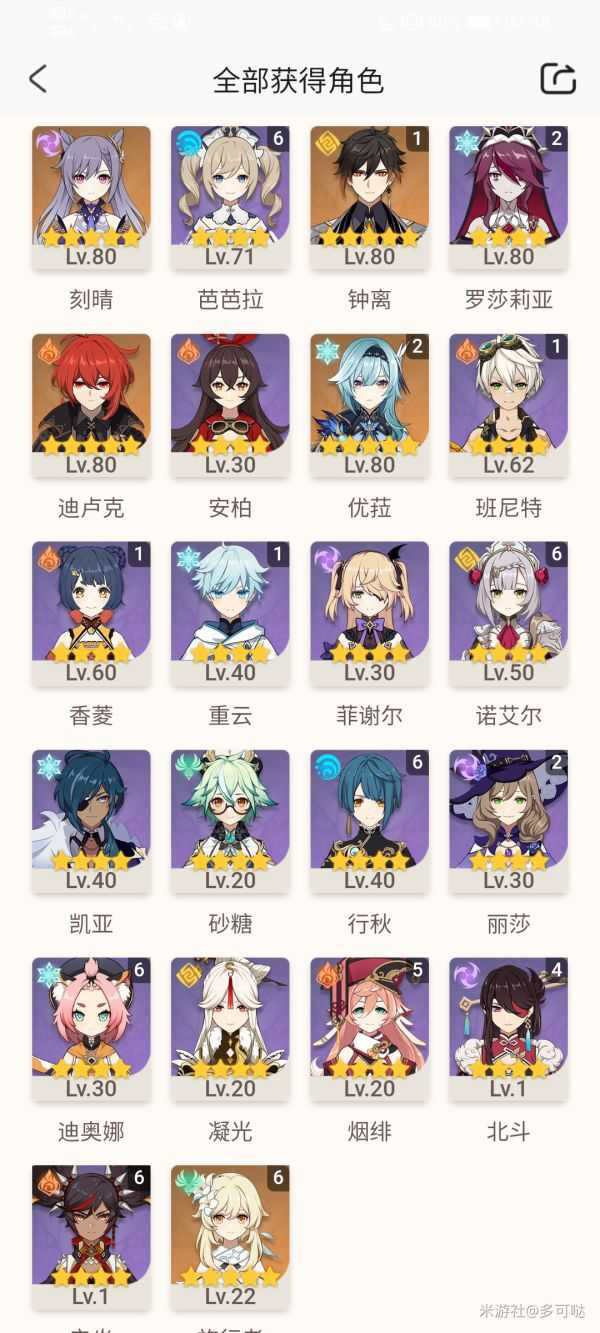Open 刻晴 character card
This screenshot has height=1333, width=600.
click(91, 197)
